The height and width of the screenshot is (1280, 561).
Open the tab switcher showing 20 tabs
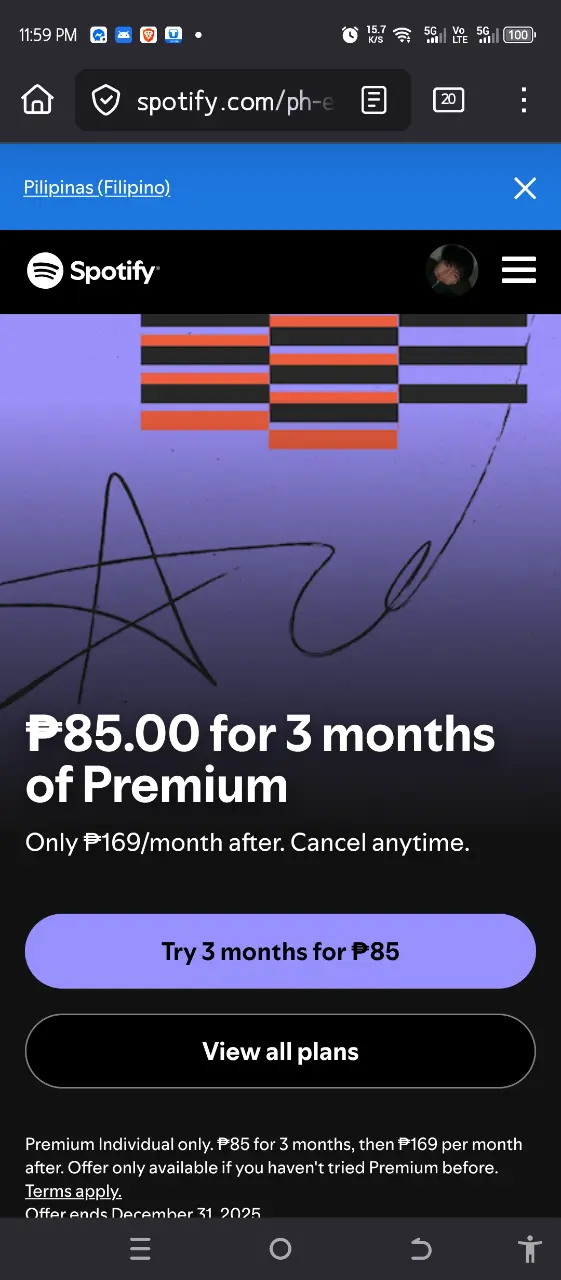click(x=448, y=99)
